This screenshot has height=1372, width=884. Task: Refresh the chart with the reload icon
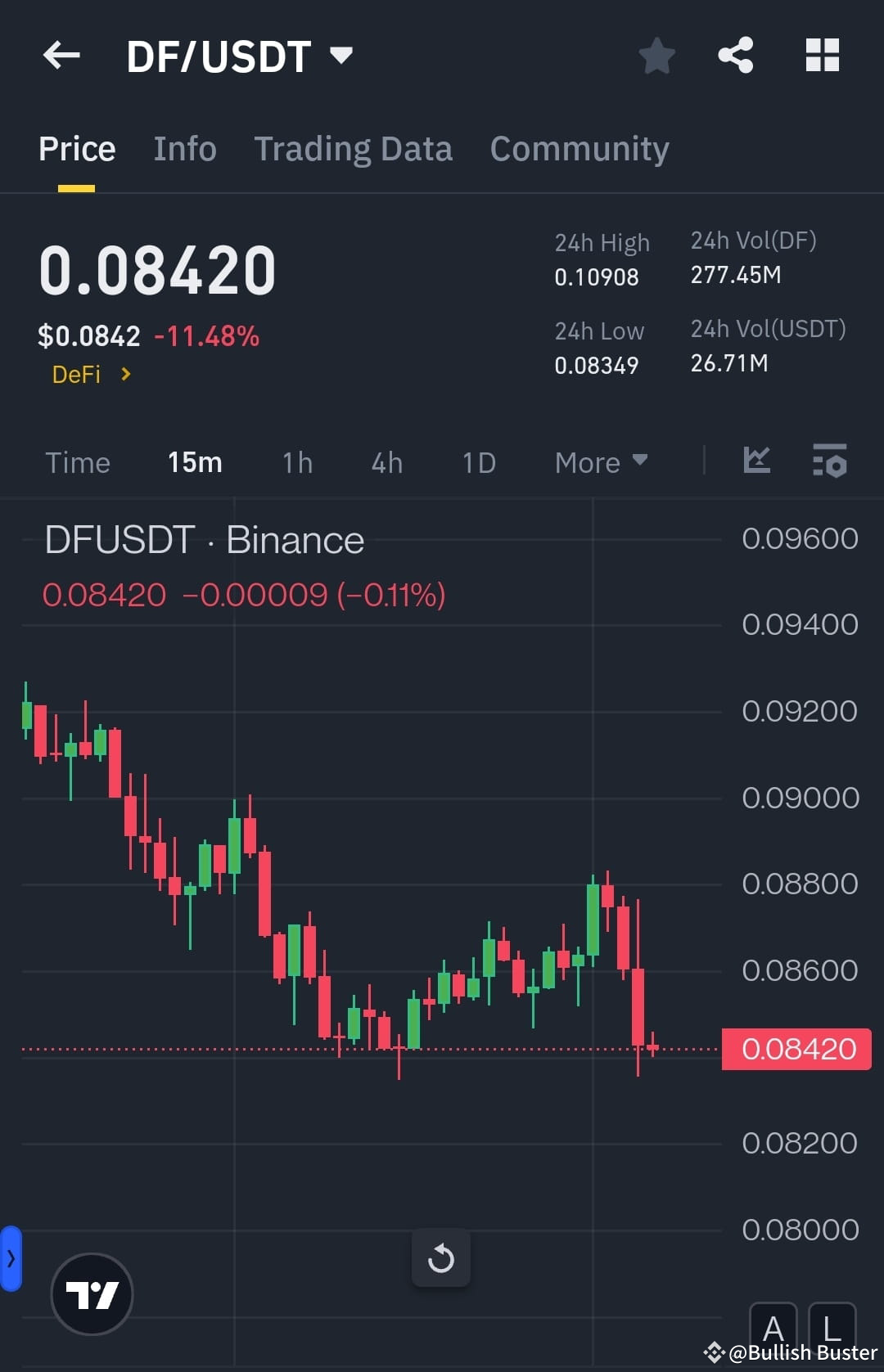click(441, 1258)
